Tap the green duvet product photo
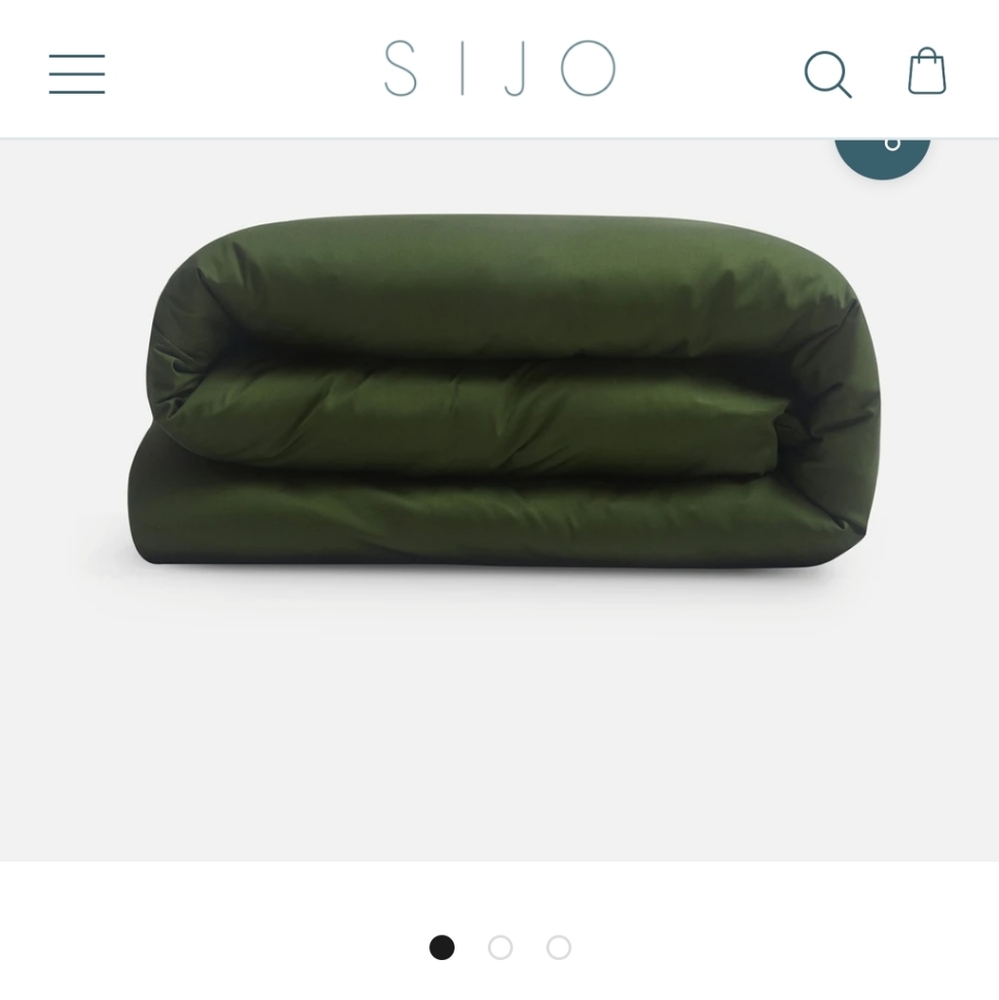This screenshot has width=999, height=1000. (x=500, y=400)
